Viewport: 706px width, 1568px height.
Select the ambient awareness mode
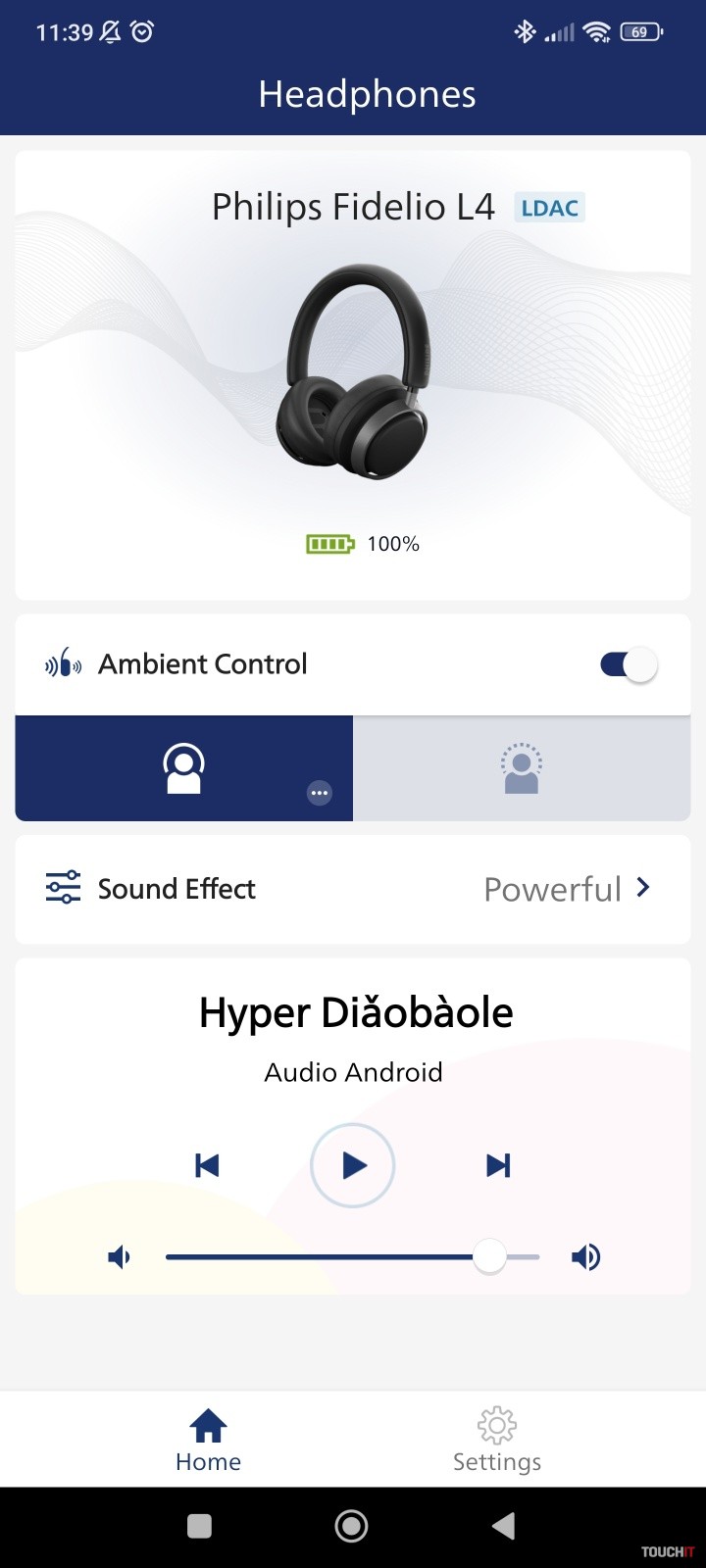pyautogui.click(x=521, y=768)
